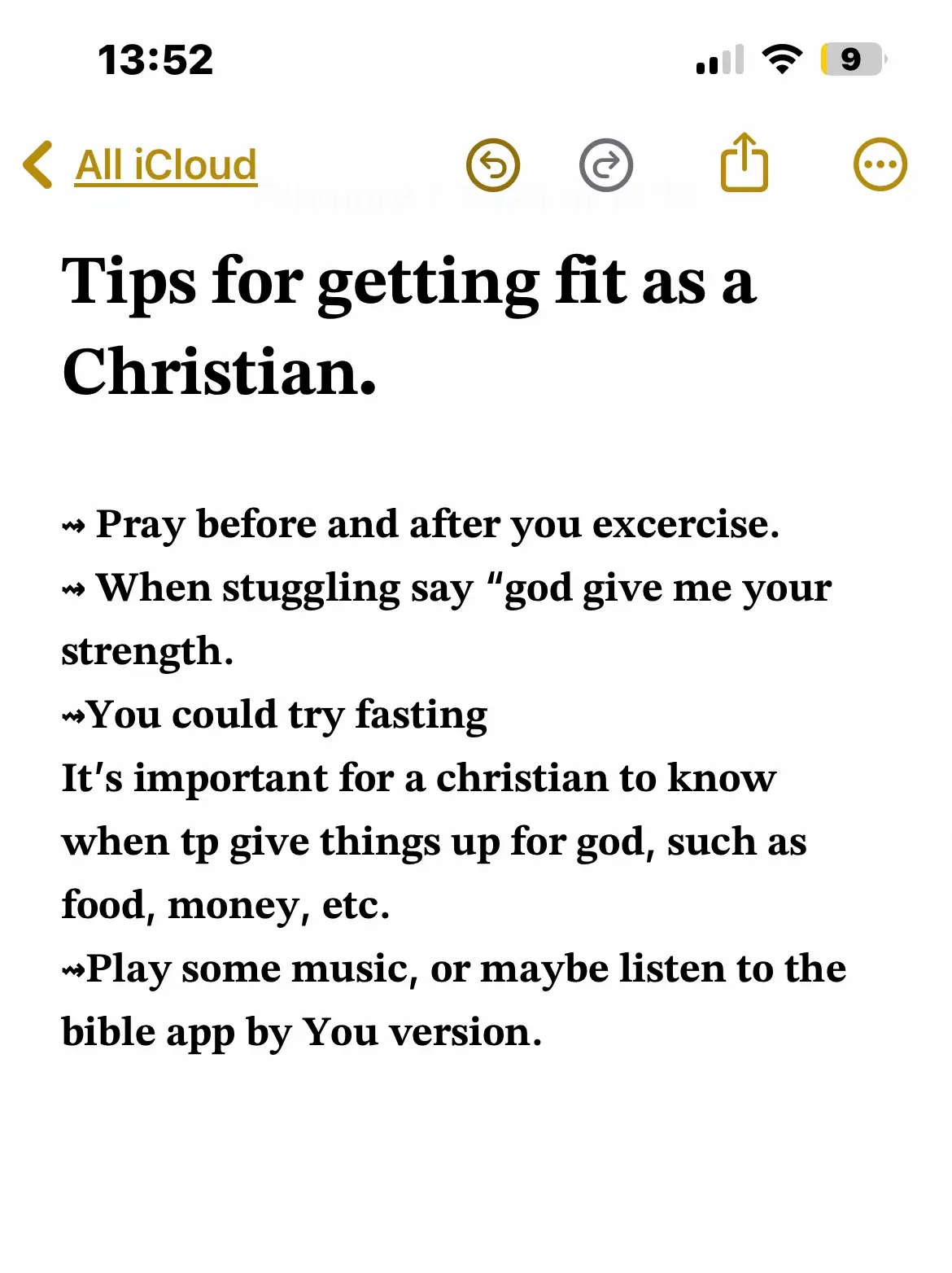Undo the last edit
952x1273 pixels.
point(493,165)
